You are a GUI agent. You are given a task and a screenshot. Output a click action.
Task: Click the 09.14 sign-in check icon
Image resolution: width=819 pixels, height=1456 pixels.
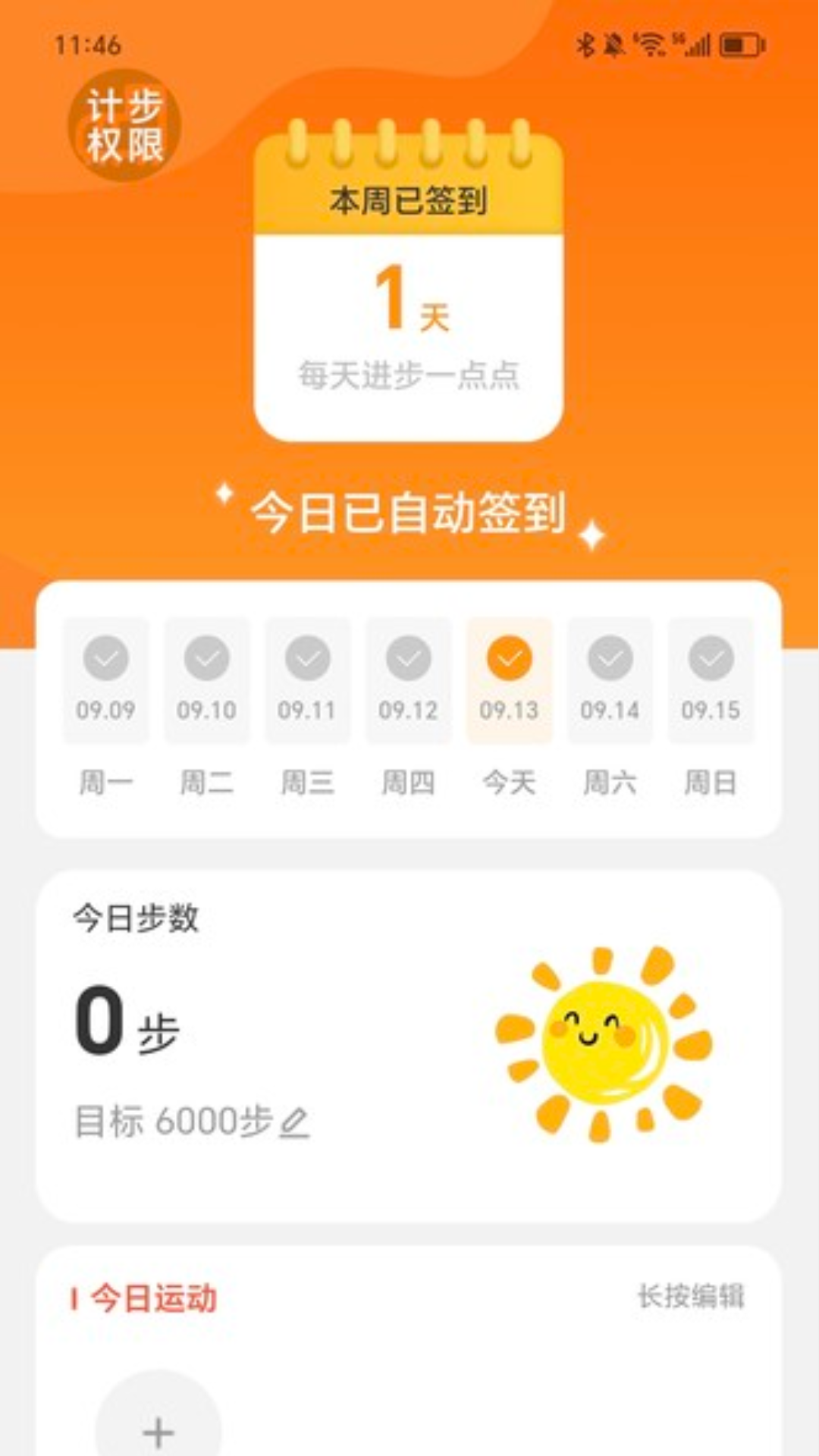(609, 657)
